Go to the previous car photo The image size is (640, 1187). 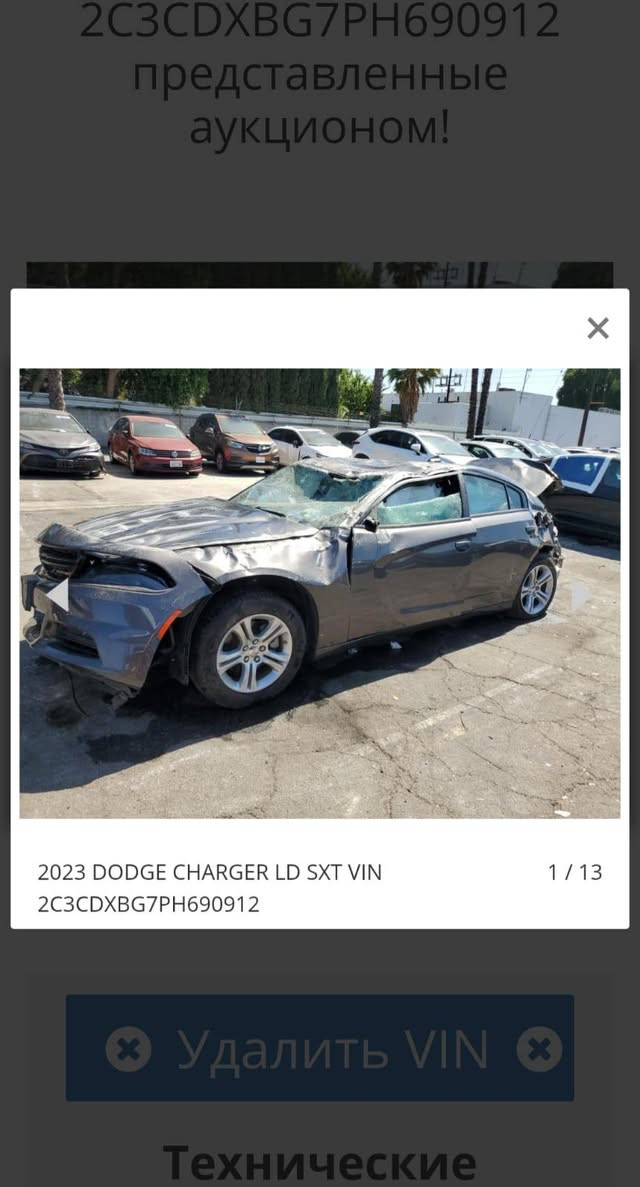point(57,594)
